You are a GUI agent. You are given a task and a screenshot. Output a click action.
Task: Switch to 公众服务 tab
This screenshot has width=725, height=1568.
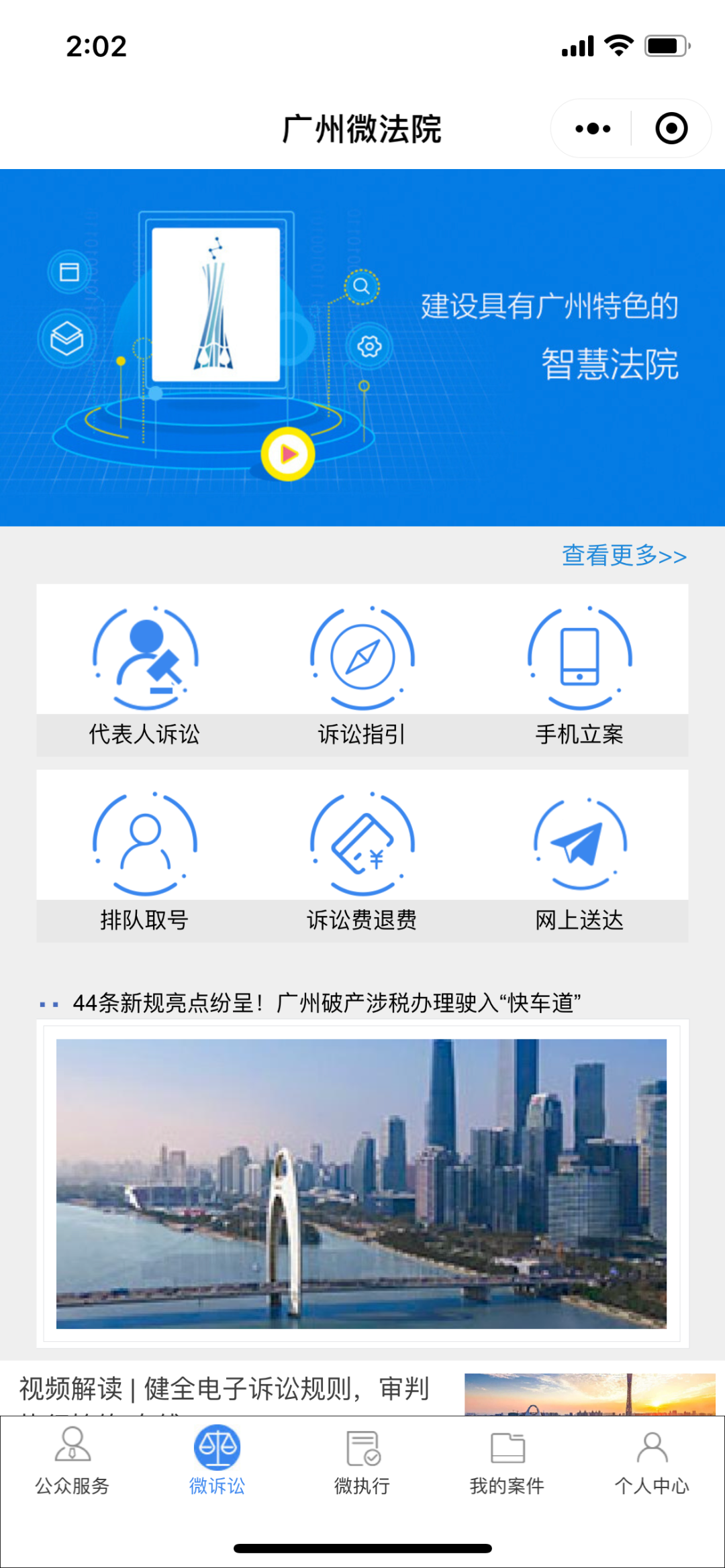(72, 1463)
